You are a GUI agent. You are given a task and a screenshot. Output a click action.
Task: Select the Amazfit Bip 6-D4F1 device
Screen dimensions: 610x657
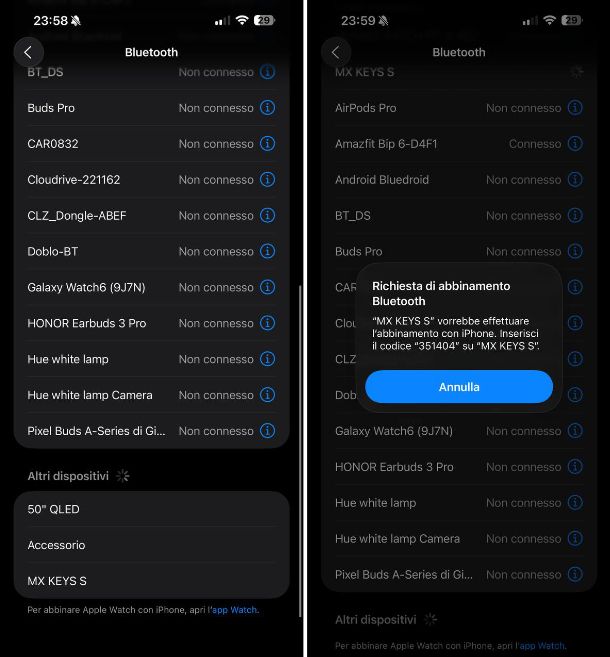pyautogui.click(x=386, y=144)
